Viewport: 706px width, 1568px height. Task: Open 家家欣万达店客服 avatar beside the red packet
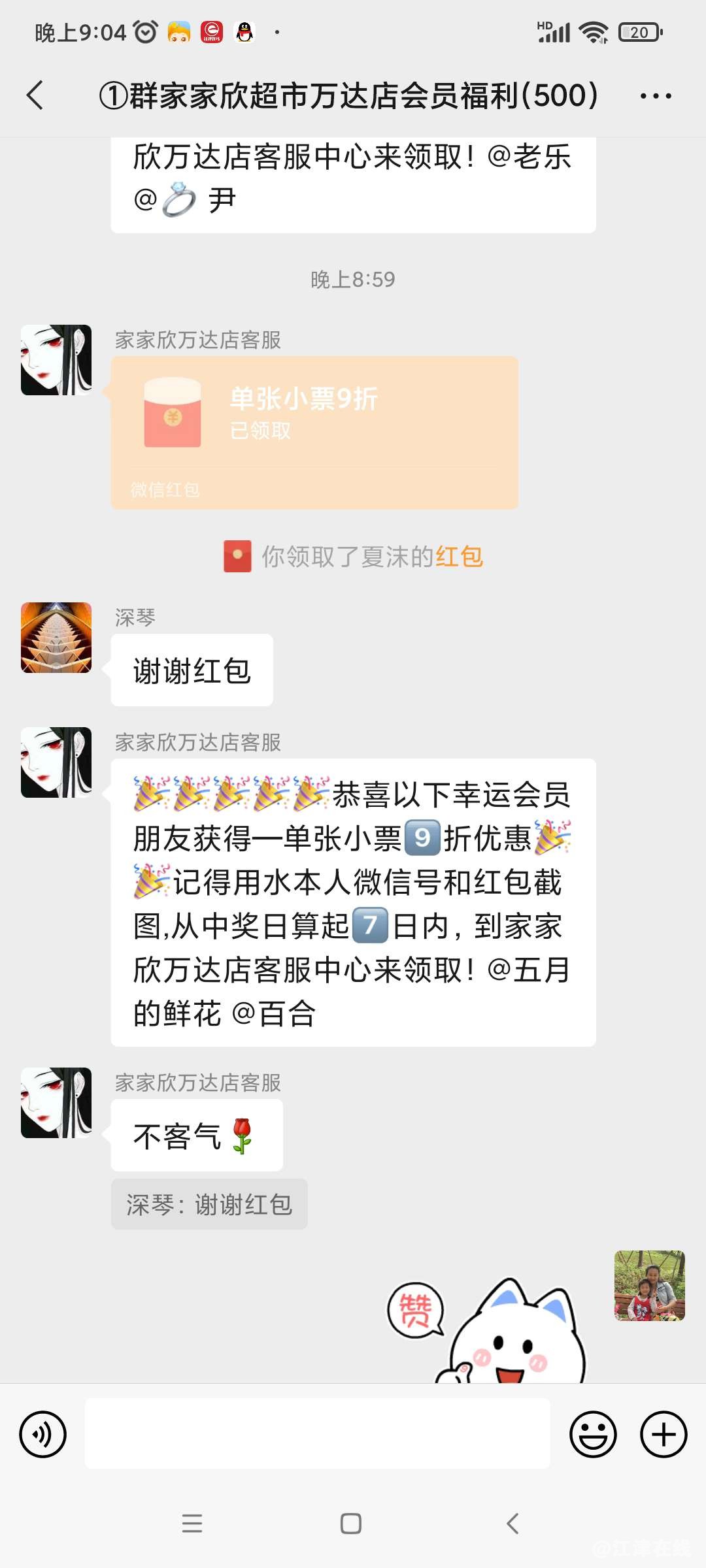(56, 360)
